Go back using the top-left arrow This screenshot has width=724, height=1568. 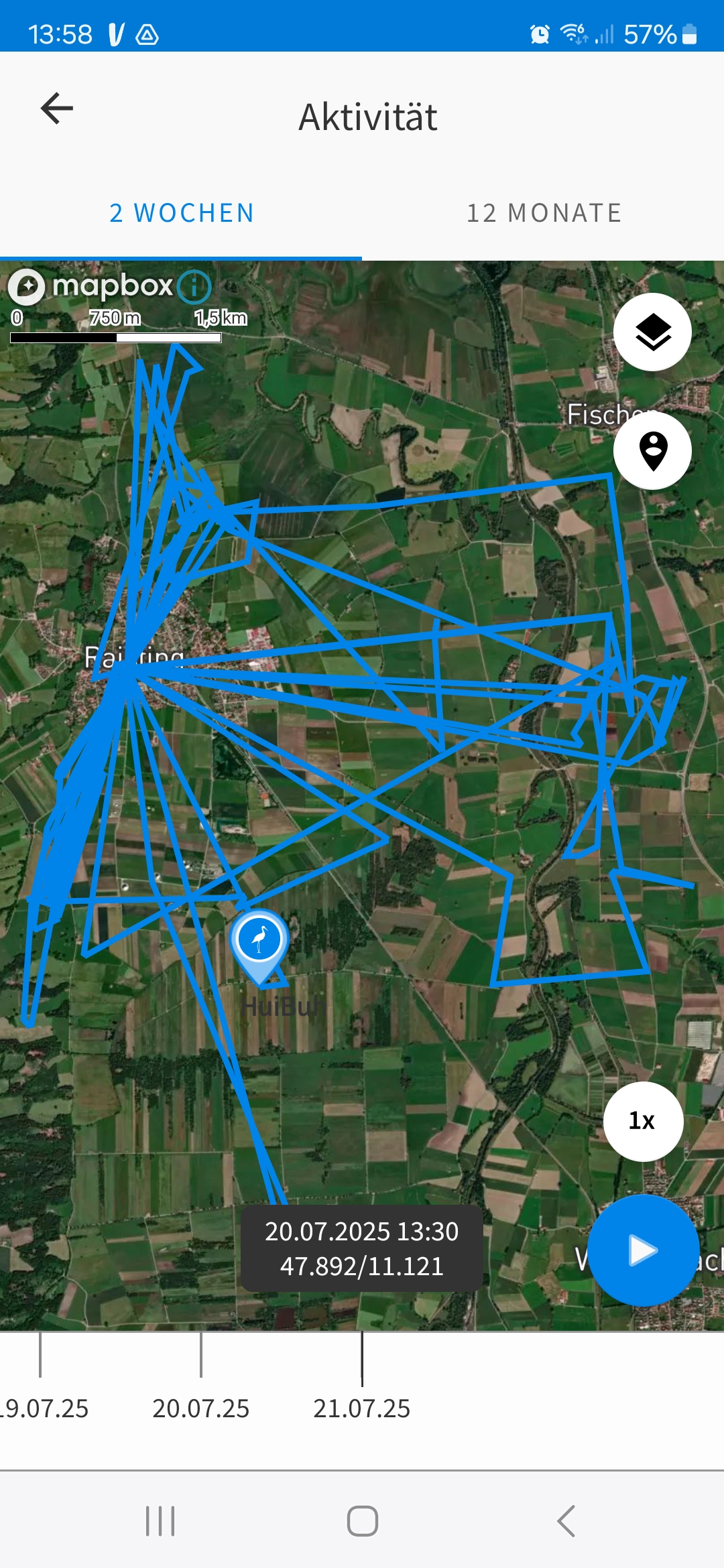tap(57, 109)
